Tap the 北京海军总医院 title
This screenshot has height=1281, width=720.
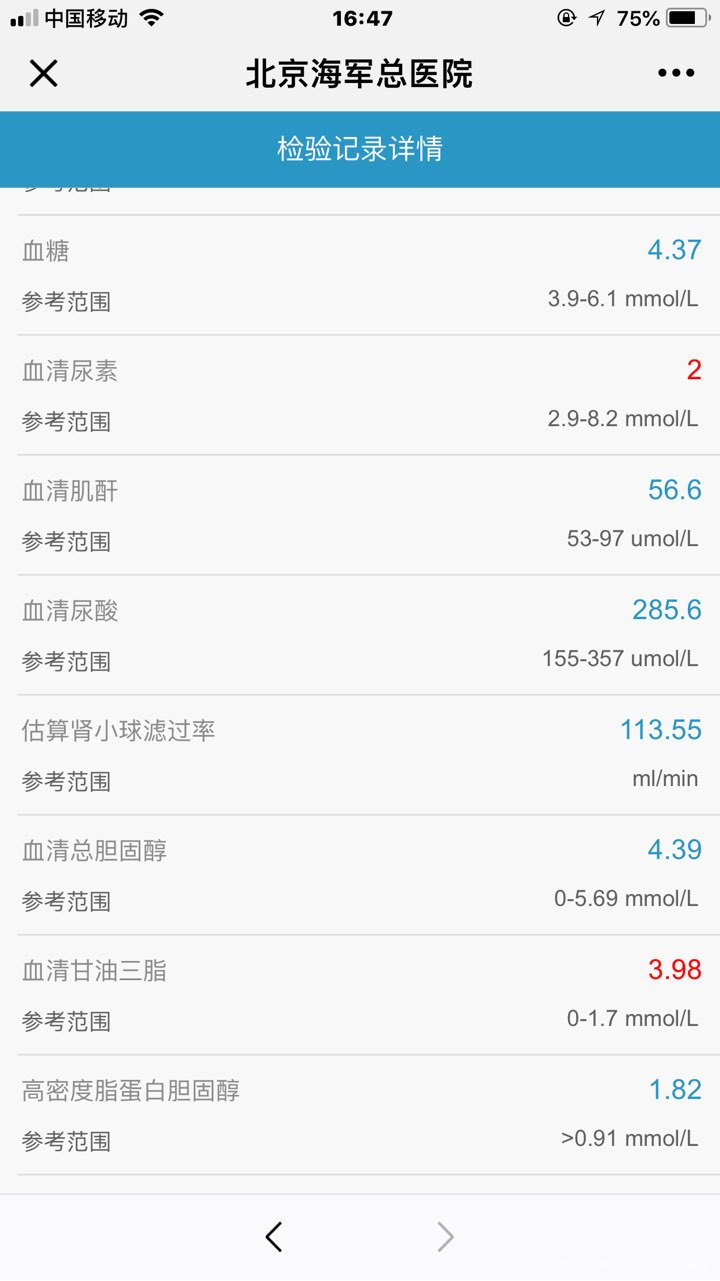click(x=360, y=73)
